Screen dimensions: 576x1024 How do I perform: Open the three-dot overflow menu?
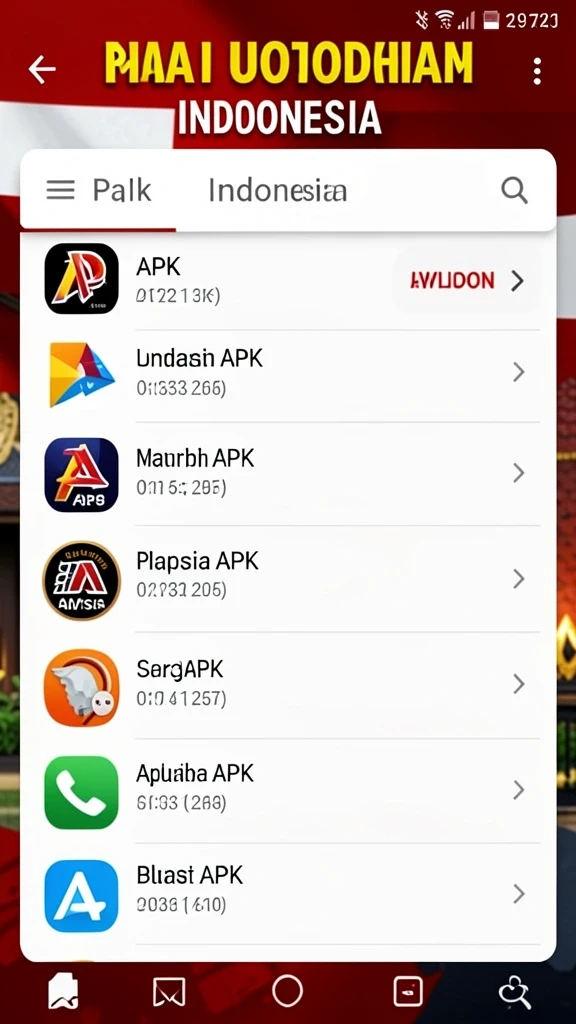tap(537, 71)
